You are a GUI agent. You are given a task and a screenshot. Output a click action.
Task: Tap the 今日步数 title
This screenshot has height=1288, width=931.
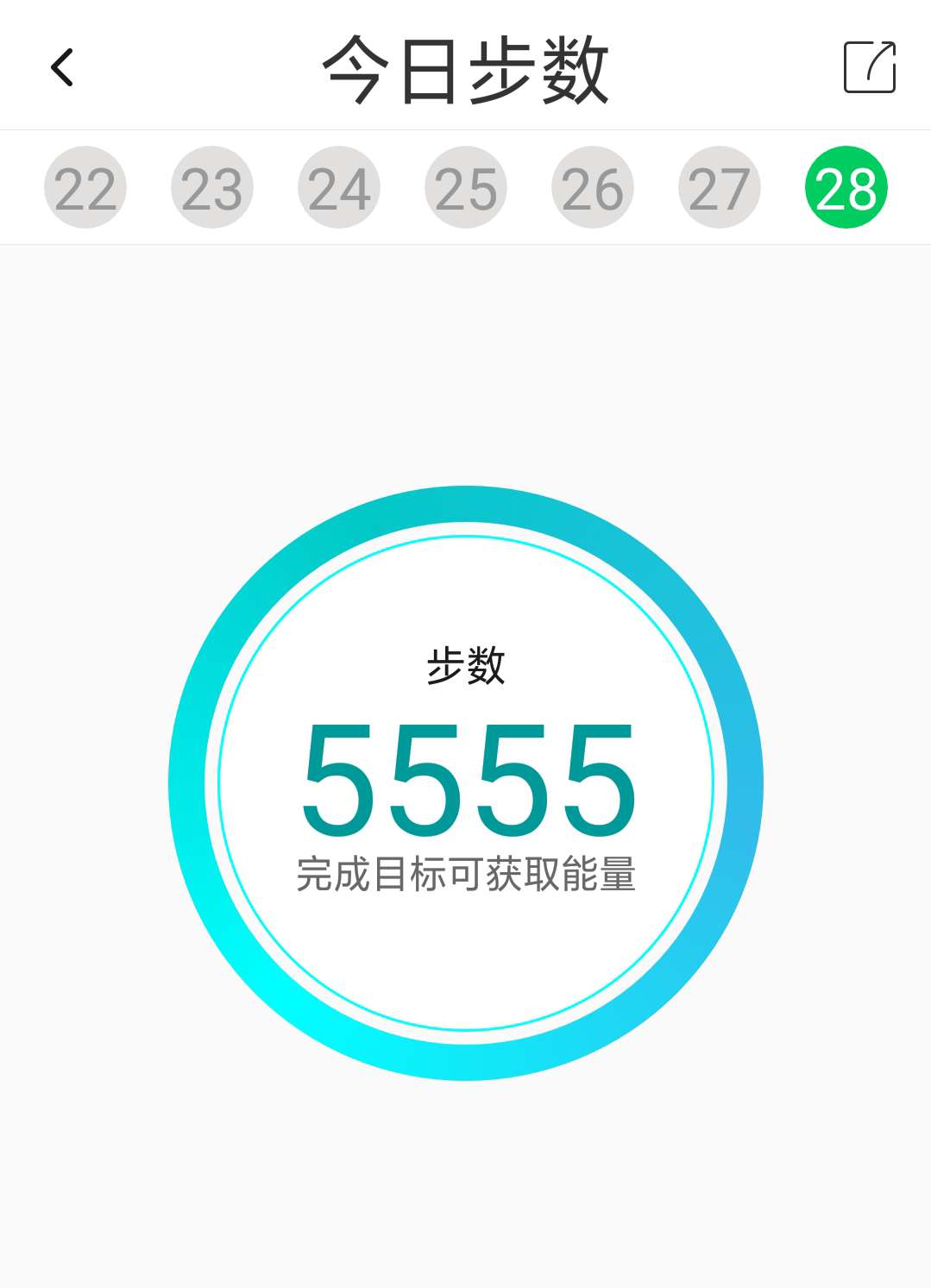point(466,69)
